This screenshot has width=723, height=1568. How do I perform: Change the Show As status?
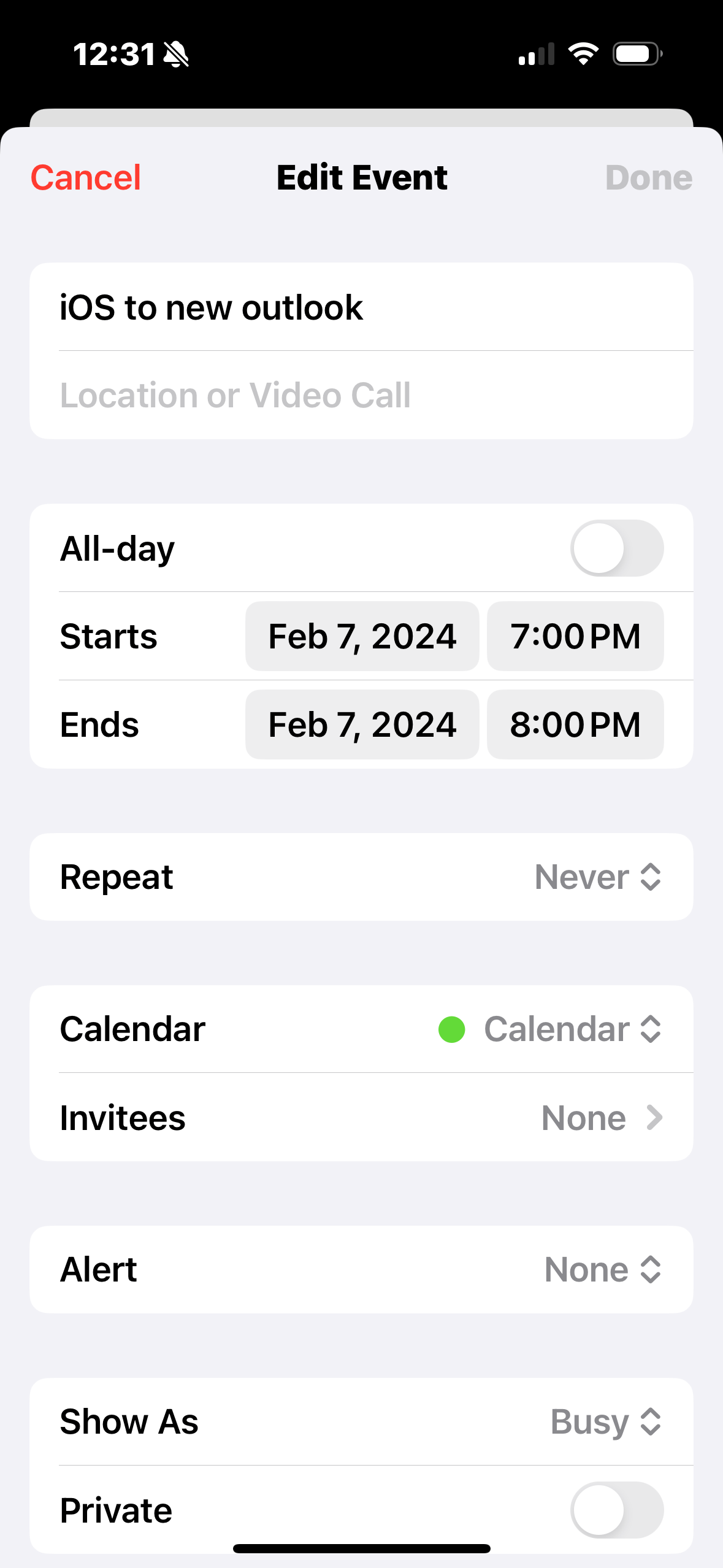point(605,1422)
